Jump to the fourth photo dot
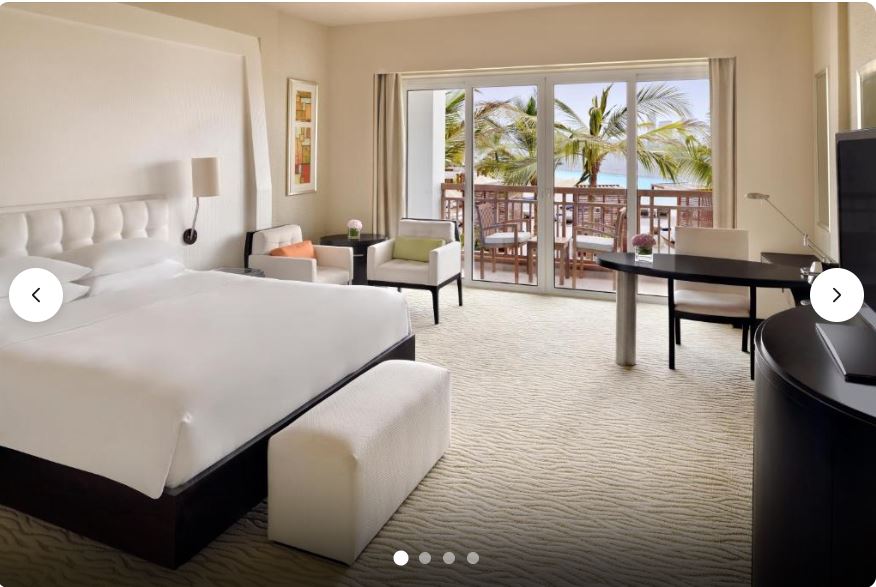 click(x=473, y=558)
